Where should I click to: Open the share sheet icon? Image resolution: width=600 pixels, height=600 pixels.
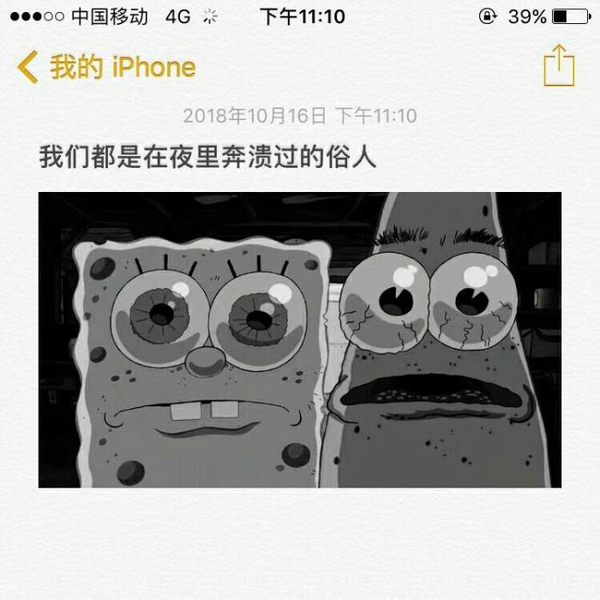point(559,66)
